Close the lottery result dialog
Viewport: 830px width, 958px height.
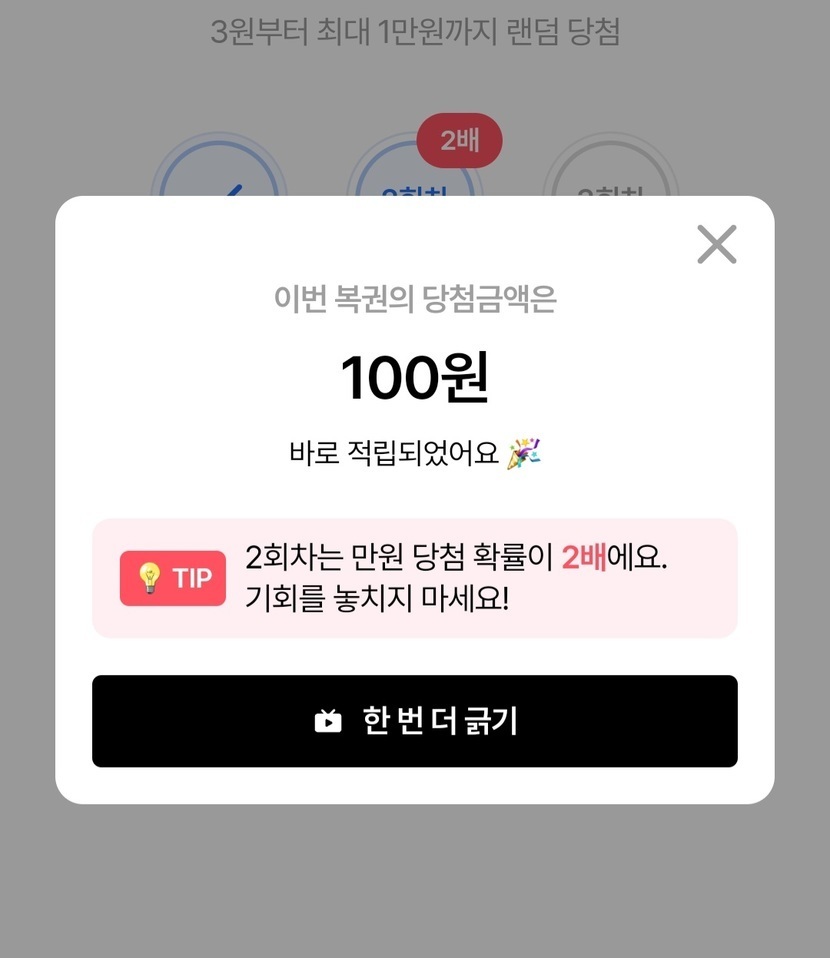click(716, 244)
